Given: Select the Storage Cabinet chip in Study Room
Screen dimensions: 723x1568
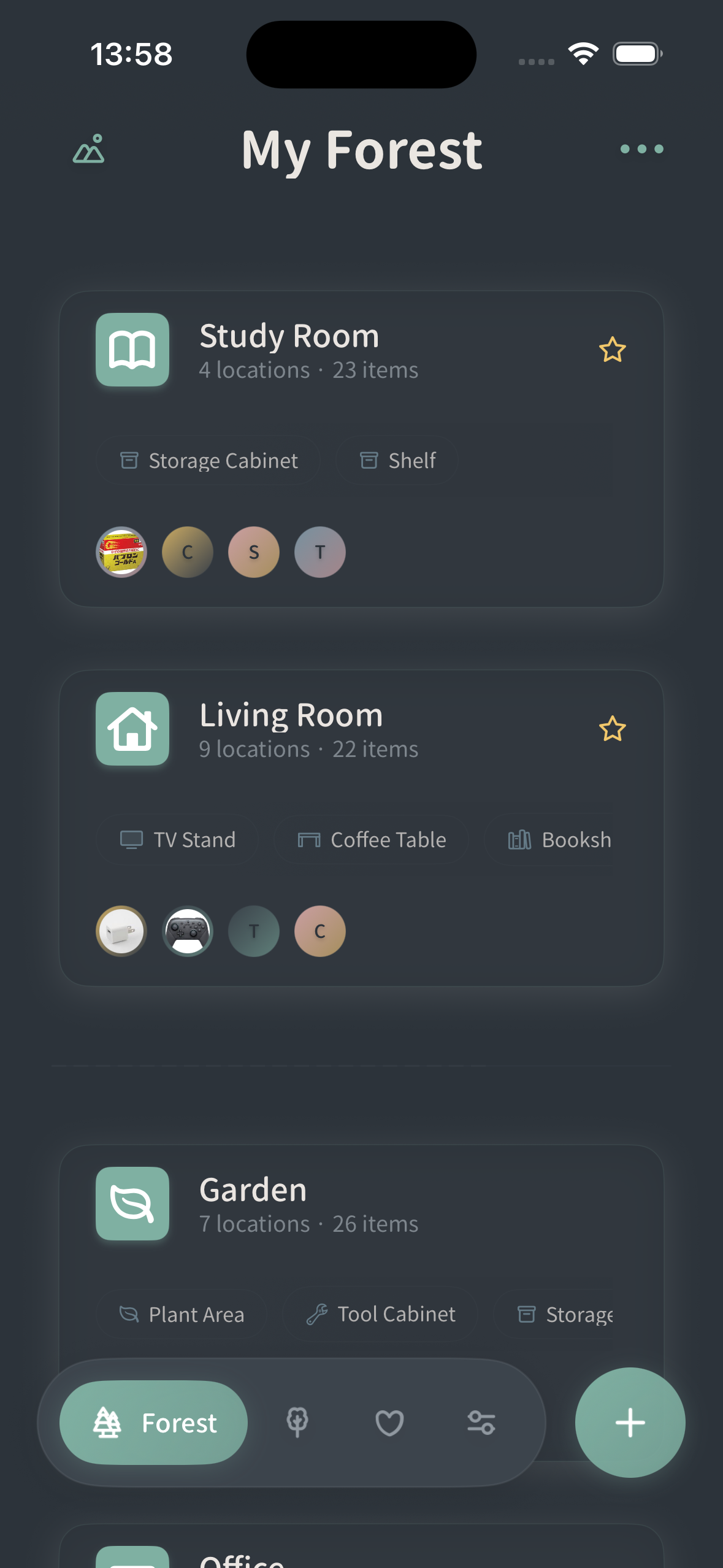Looking at the screenshot, I should (208, 461).
